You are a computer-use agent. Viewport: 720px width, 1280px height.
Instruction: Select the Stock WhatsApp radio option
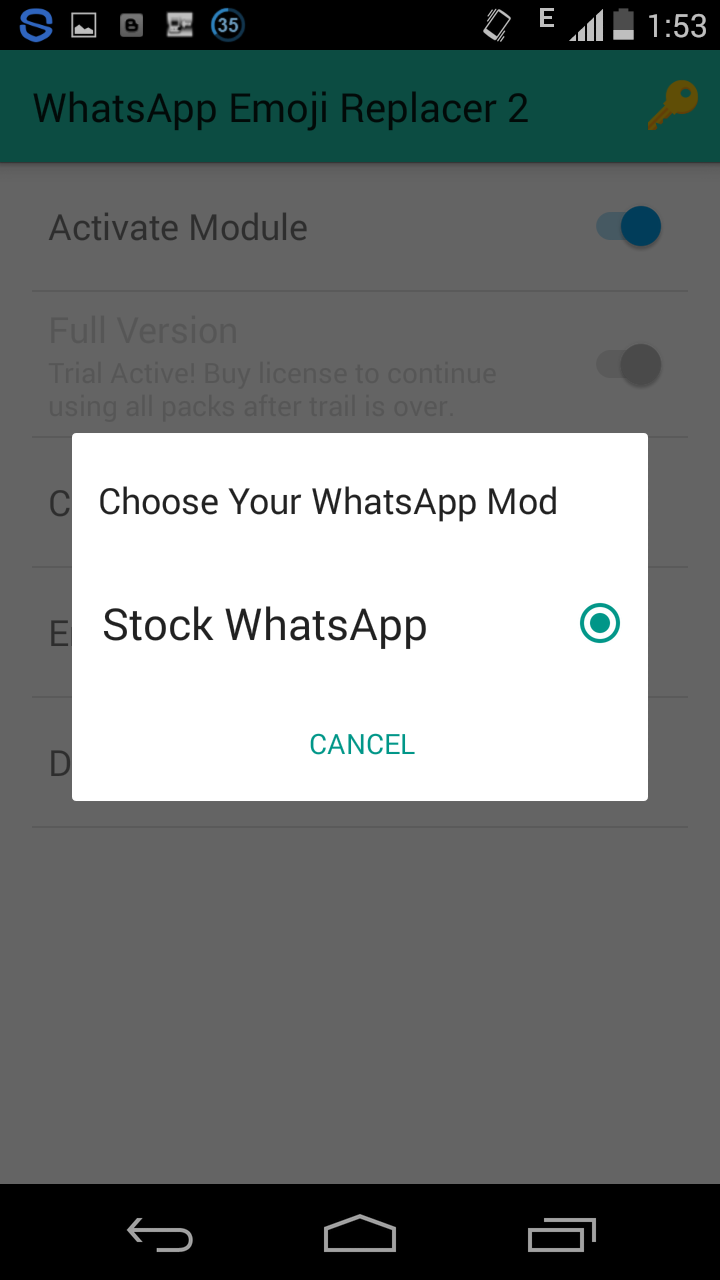coord(599,624)
